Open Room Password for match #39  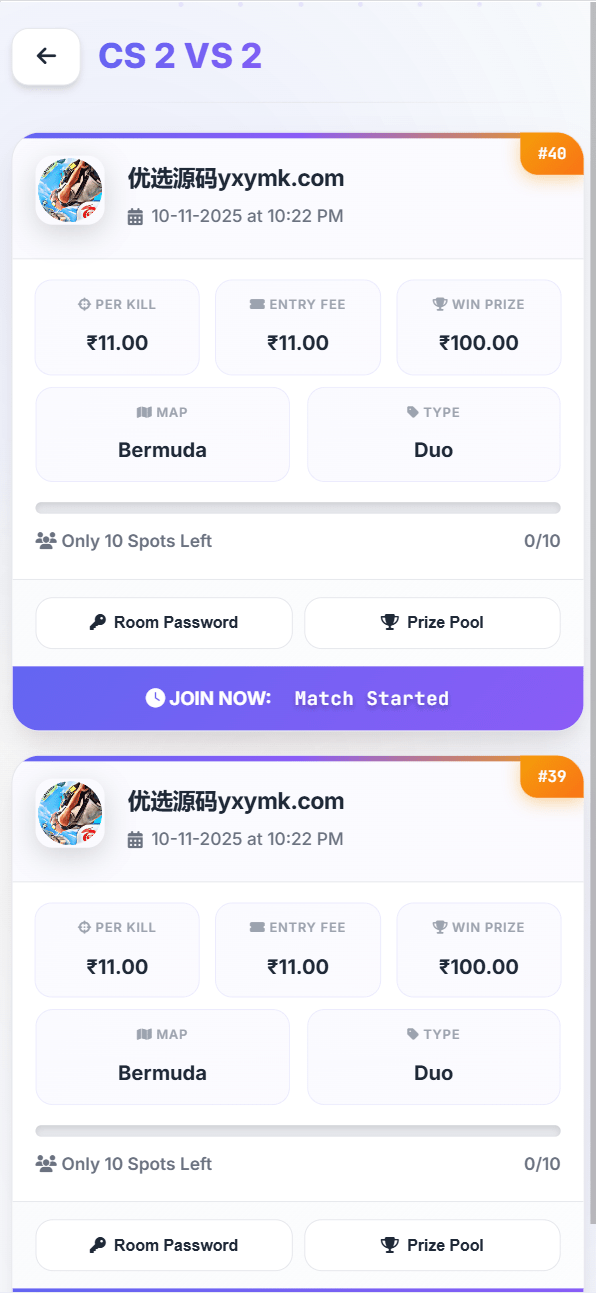tap(164, 1245)
